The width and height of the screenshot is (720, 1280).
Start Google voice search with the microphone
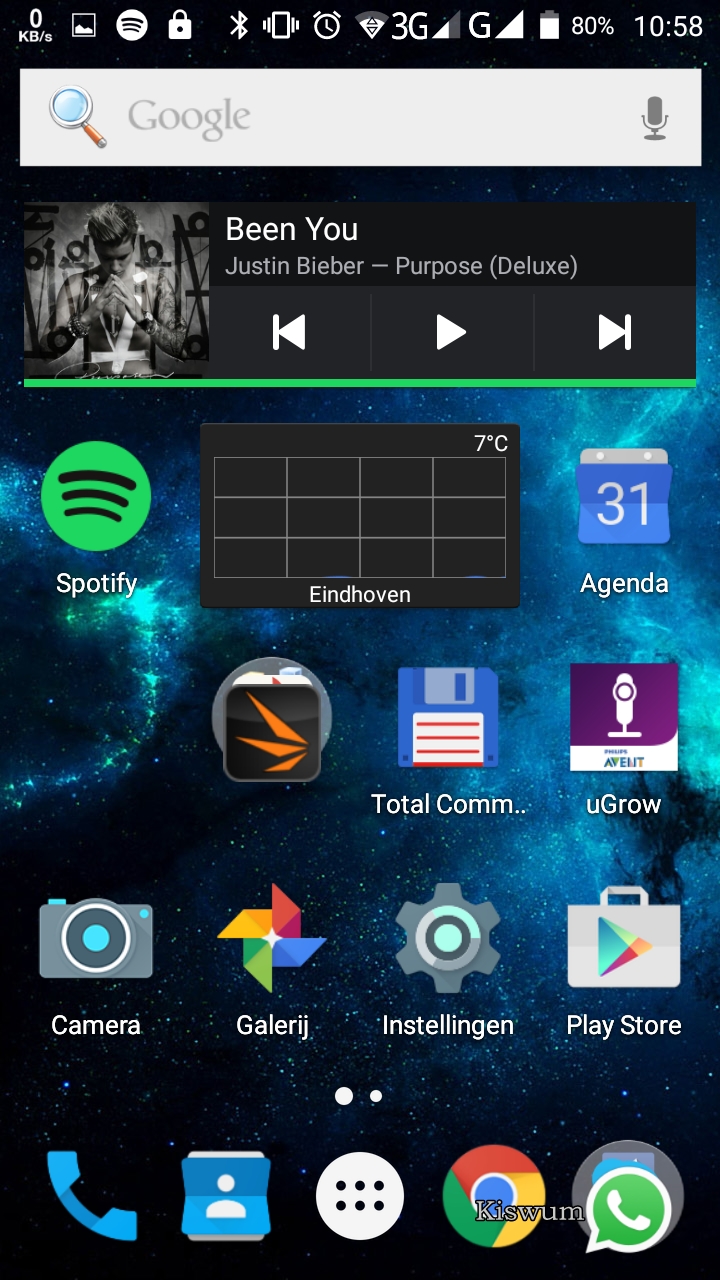(x=655, y=118)
